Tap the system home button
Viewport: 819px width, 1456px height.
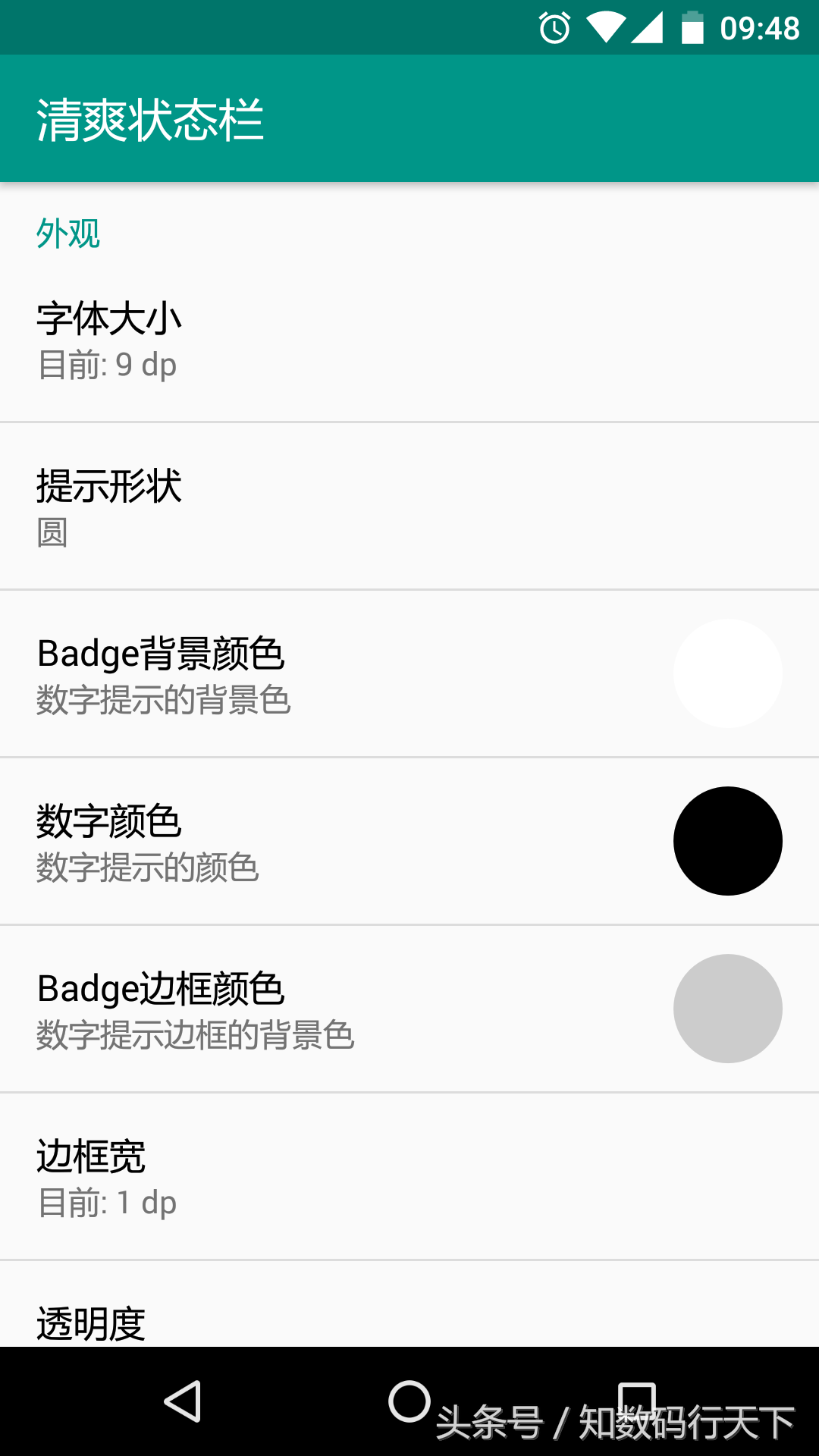click(409, 1401)
